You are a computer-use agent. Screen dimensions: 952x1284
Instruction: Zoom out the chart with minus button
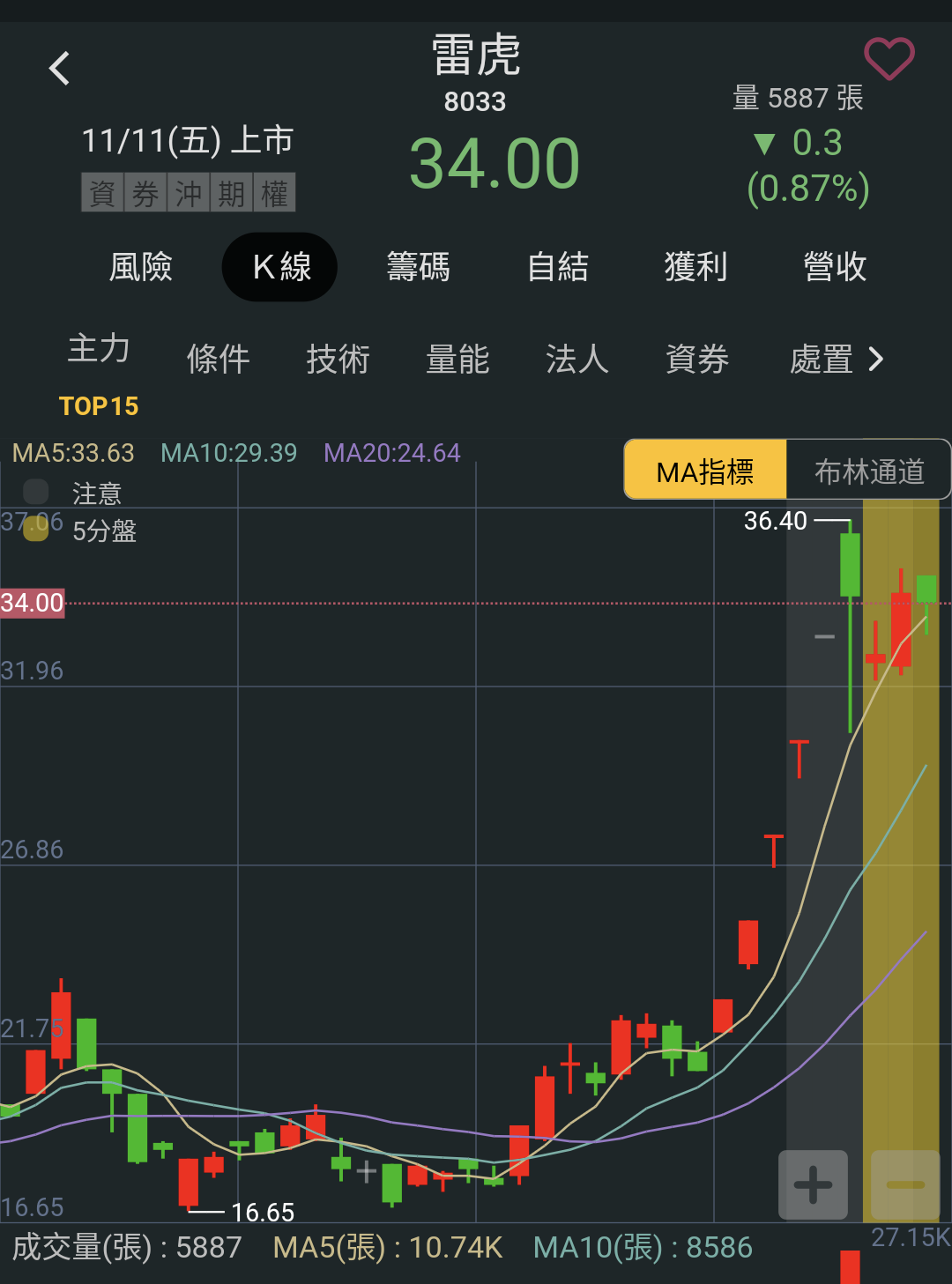[905, 1184]
